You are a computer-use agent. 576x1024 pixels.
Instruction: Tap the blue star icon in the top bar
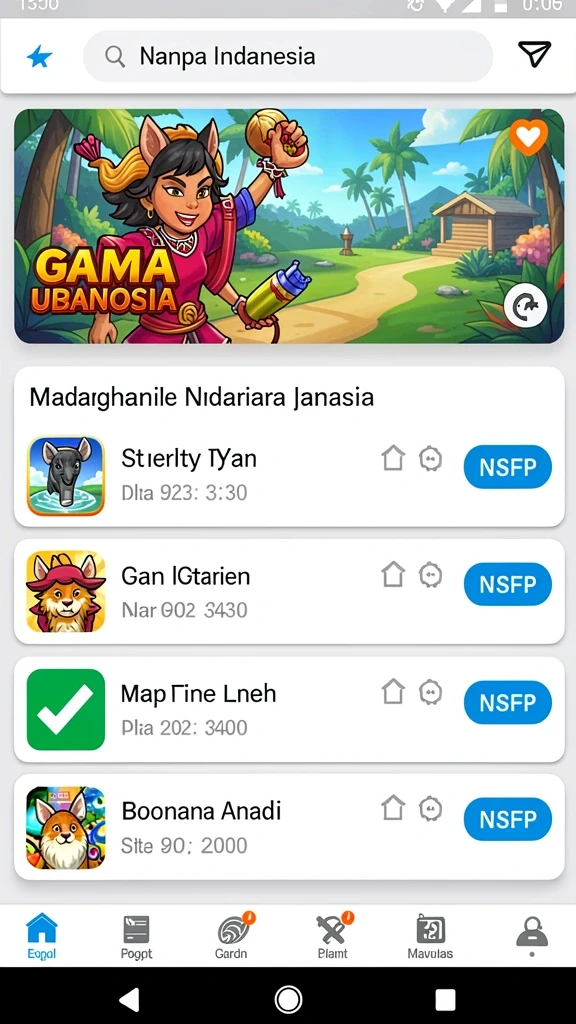(x=39, y=57)
